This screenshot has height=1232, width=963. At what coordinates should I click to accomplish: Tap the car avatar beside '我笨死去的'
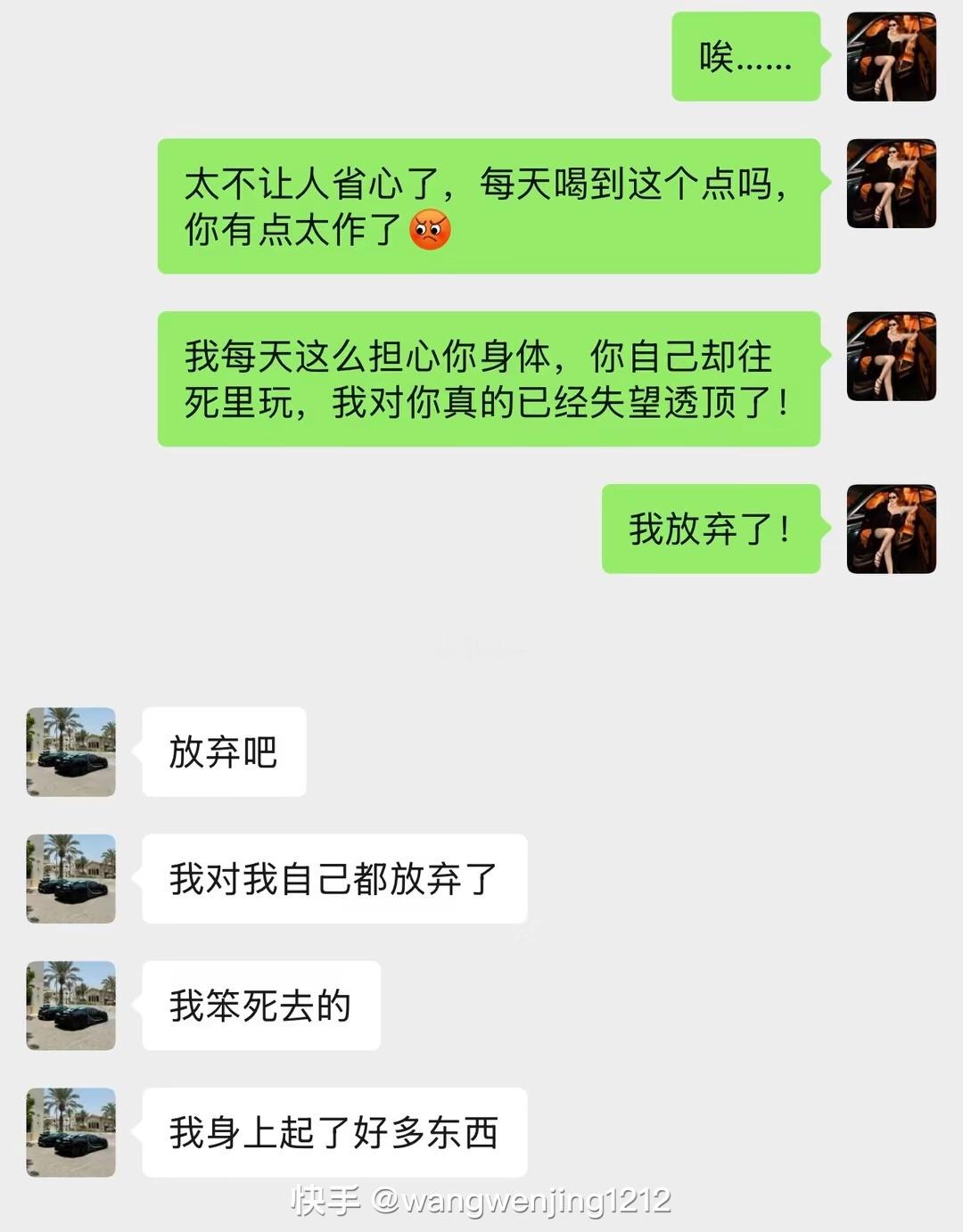[70, 1005]
